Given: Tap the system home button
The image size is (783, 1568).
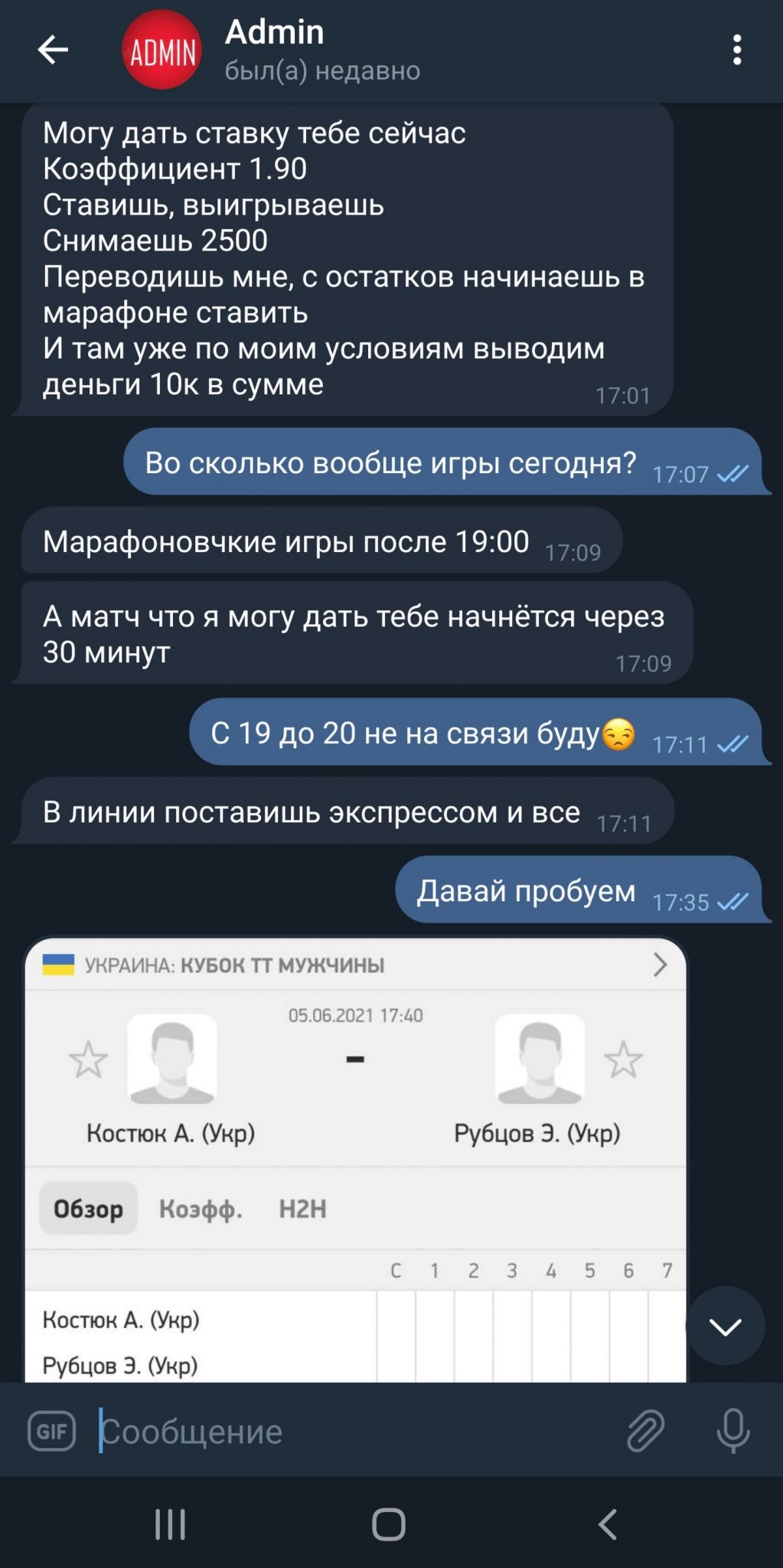Looking at the screenshot, I should tap(389, 1524).
